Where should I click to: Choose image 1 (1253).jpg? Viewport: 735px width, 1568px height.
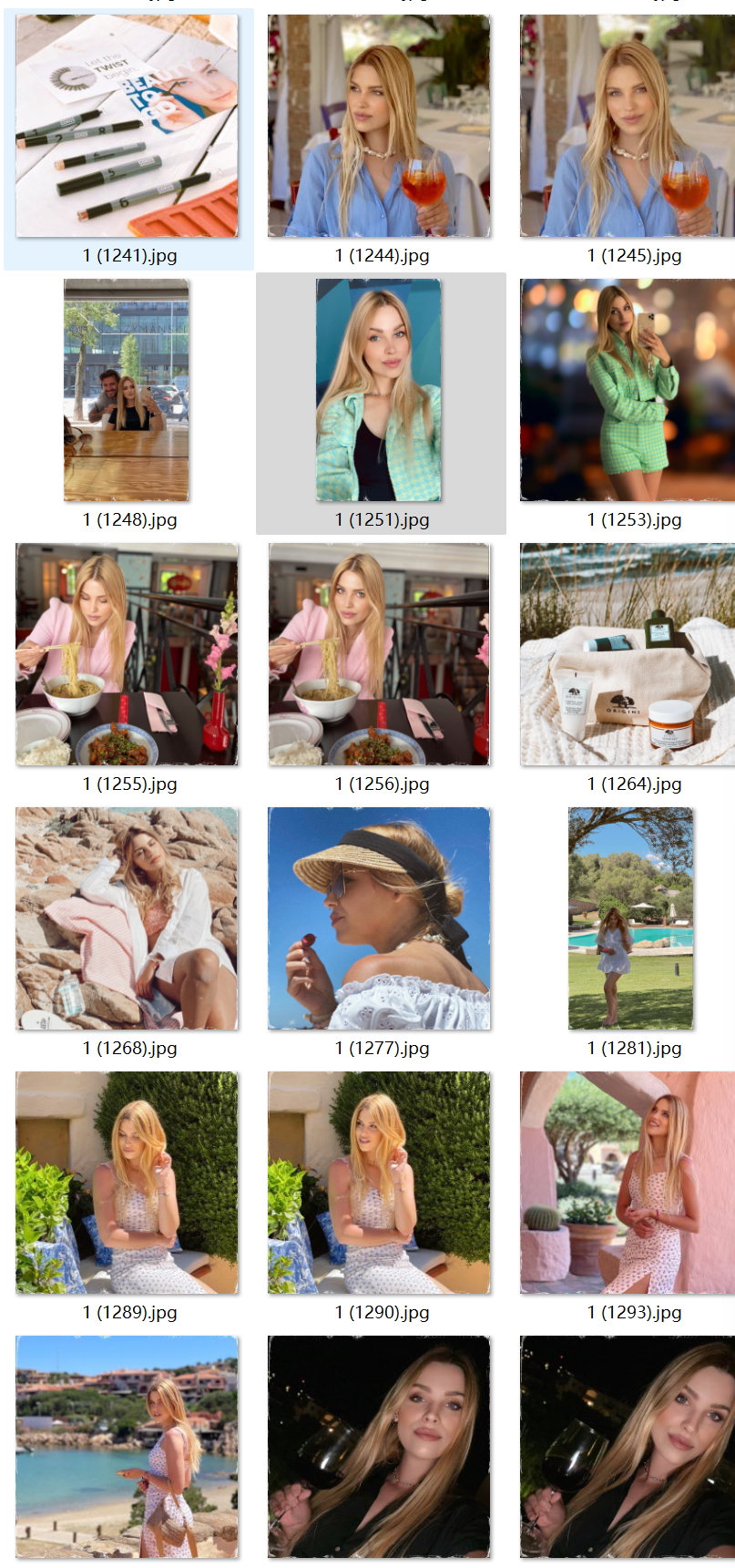628,390
